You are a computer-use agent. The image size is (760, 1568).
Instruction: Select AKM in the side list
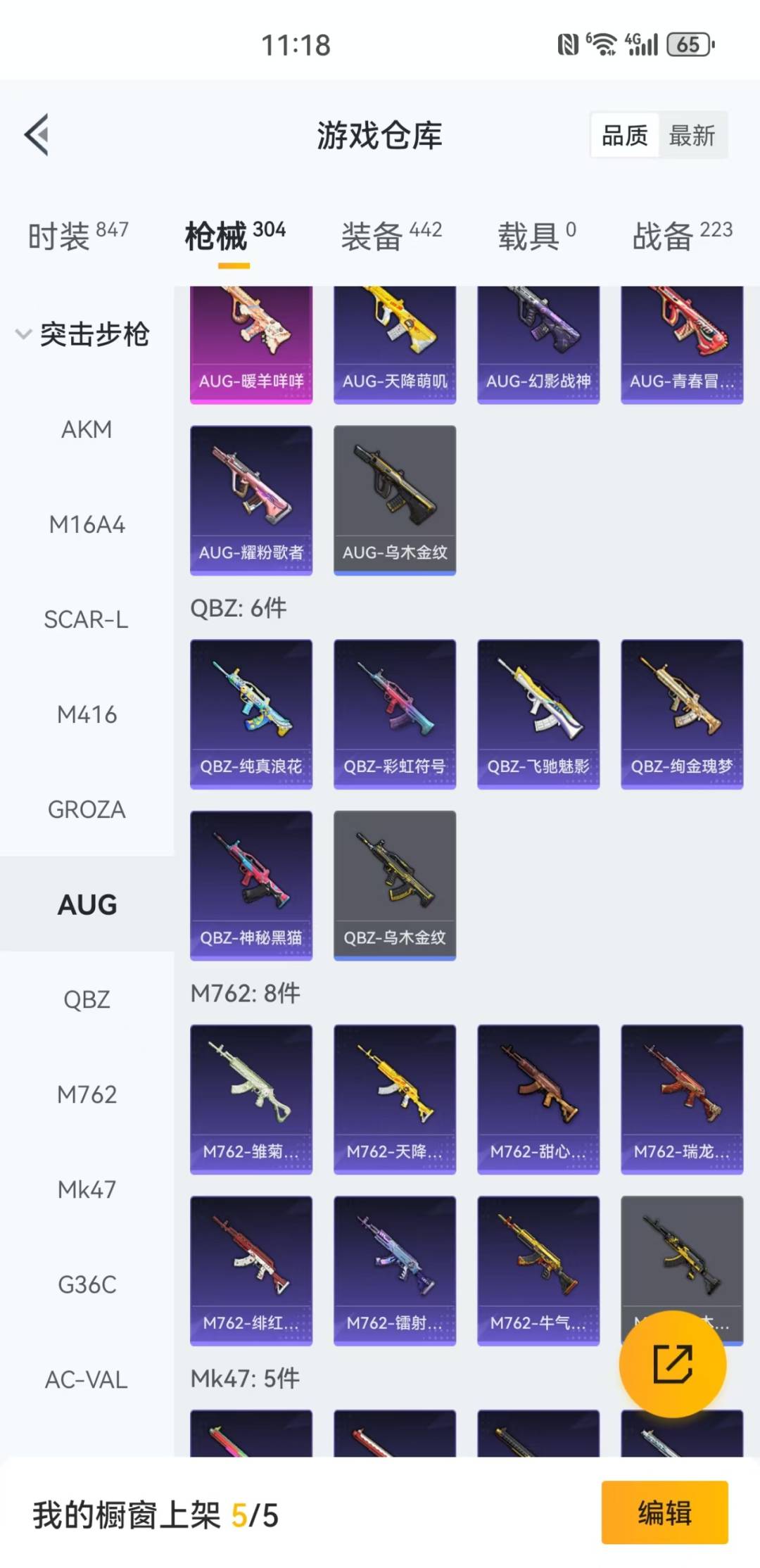click(87, 429)
